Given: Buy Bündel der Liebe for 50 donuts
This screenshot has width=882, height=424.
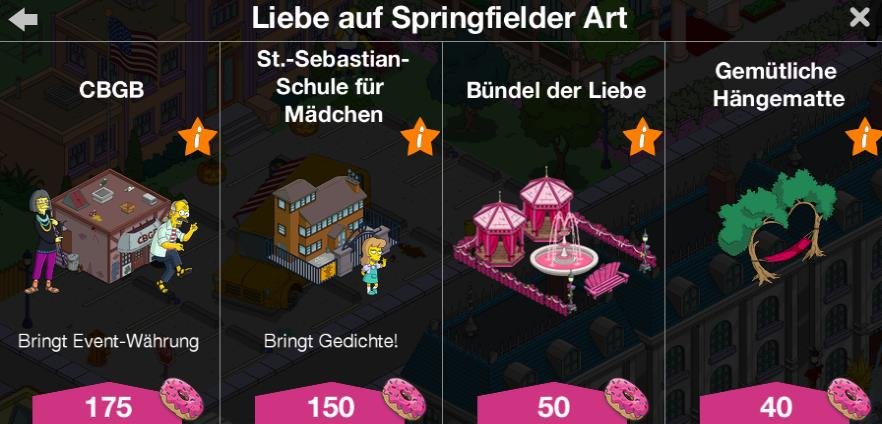Looking at the screenshot, I should [x=554, y=407].
